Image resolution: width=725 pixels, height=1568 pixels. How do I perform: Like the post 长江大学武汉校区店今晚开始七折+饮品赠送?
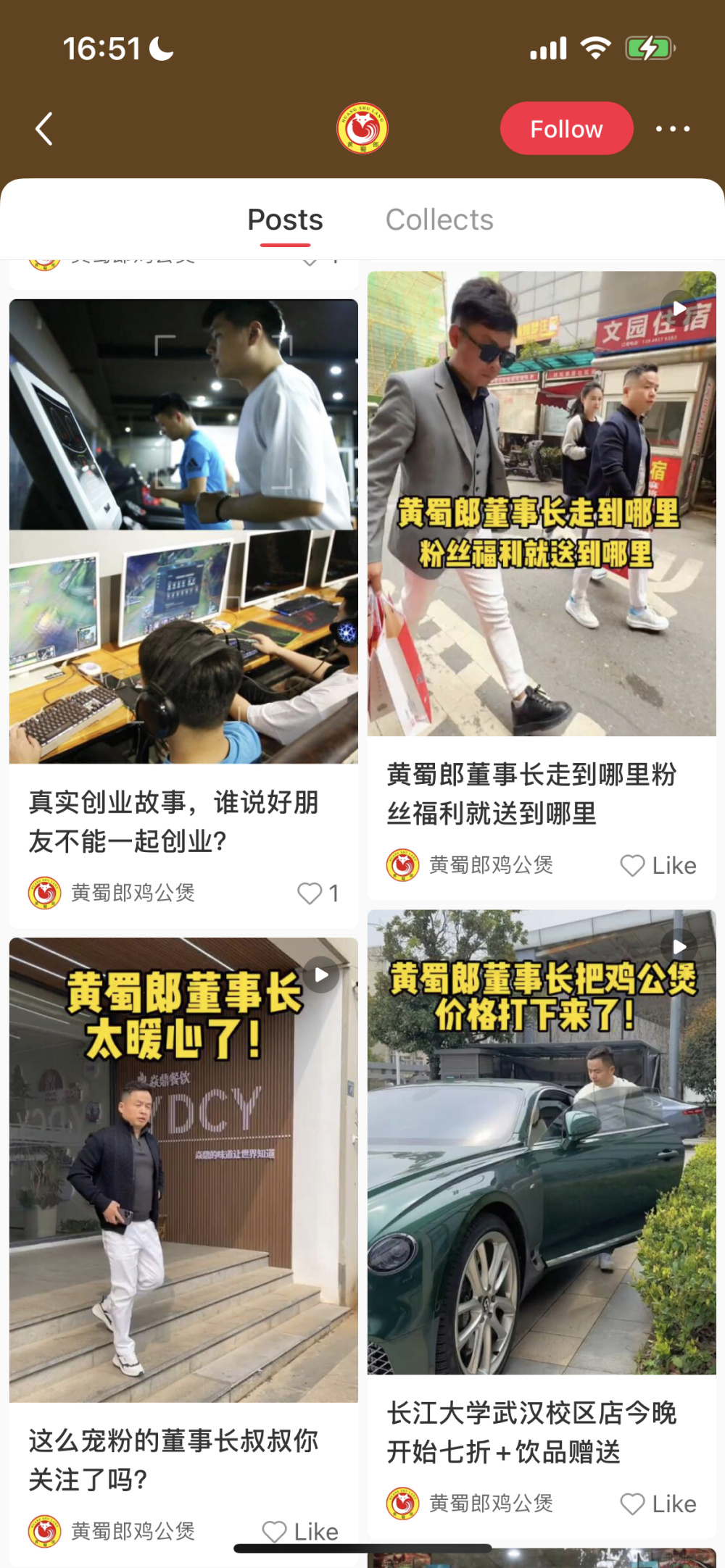[633, 1504]
